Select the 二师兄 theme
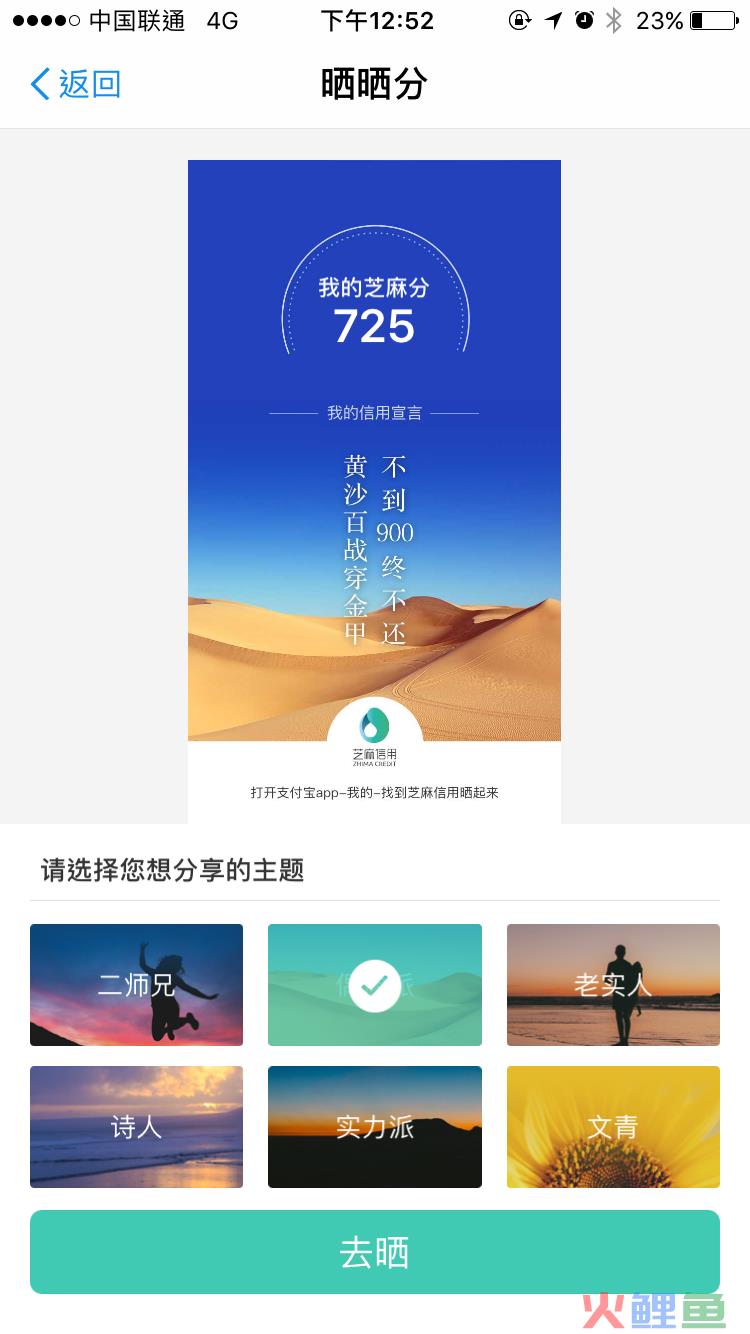The width and height of the screenshot is (750, 1334). pyautogui.click(x=136, y=985)
